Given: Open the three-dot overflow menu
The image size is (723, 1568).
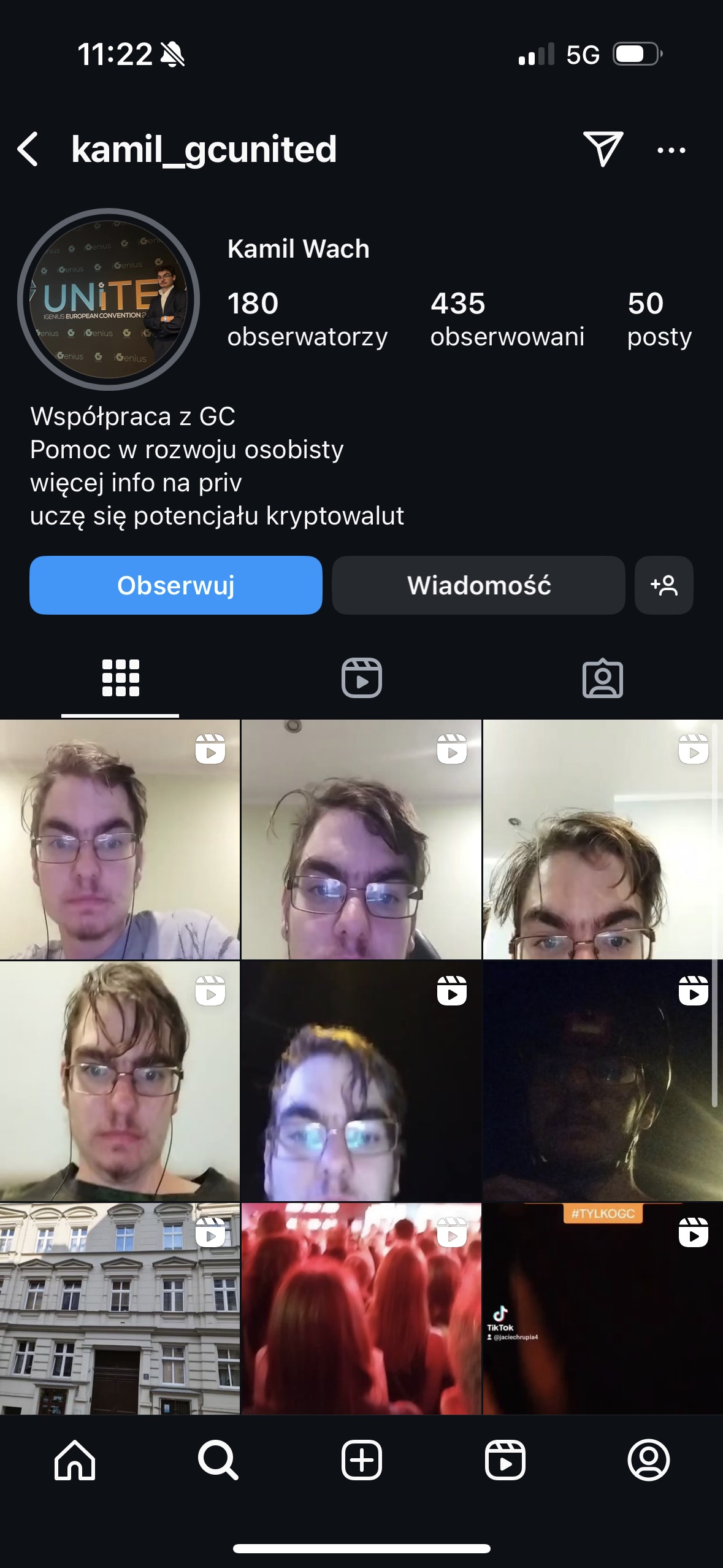Looking at the screenshot, I should coord(671,150).
